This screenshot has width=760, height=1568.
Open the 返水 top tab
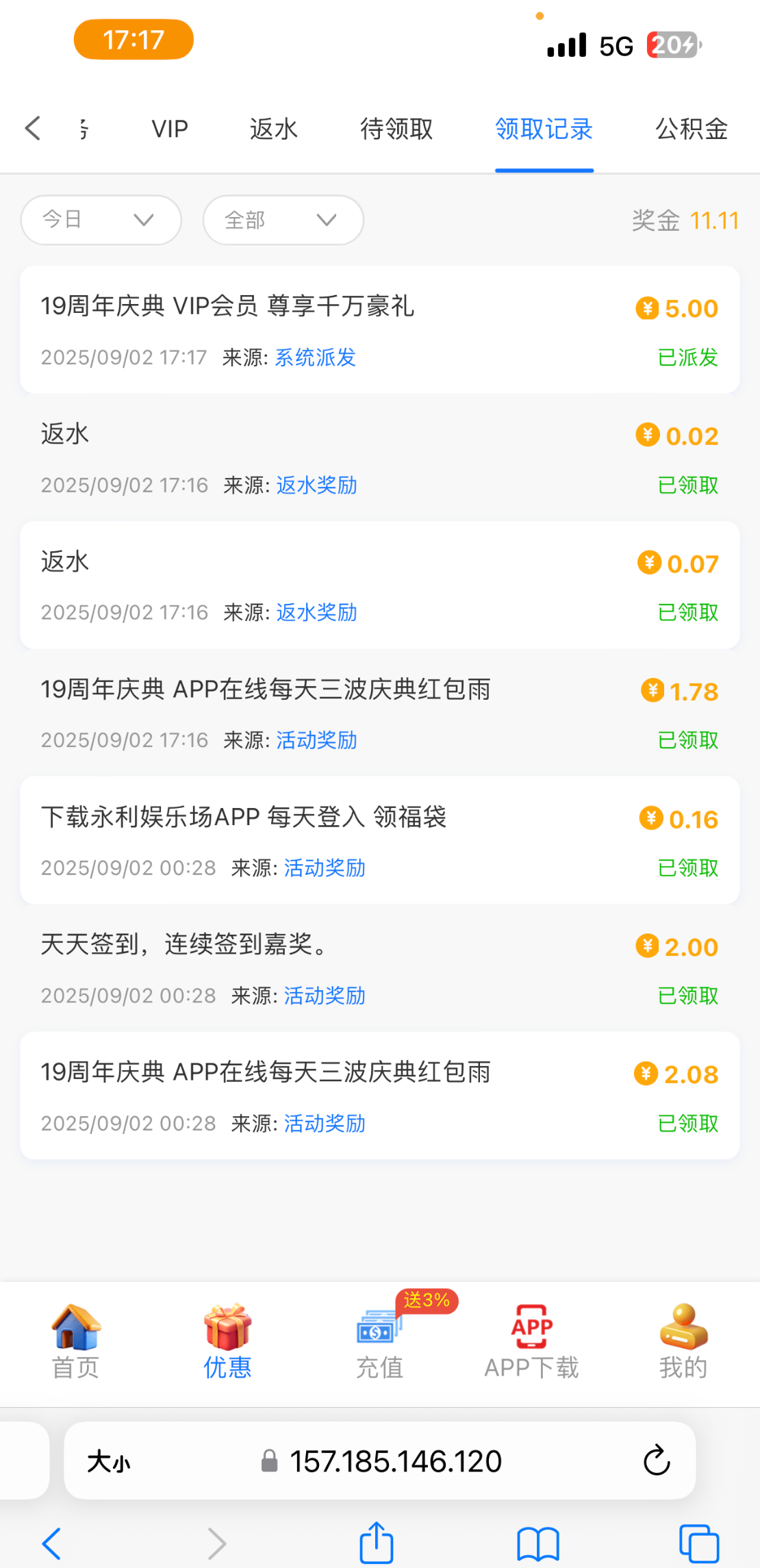click(273, 129)
